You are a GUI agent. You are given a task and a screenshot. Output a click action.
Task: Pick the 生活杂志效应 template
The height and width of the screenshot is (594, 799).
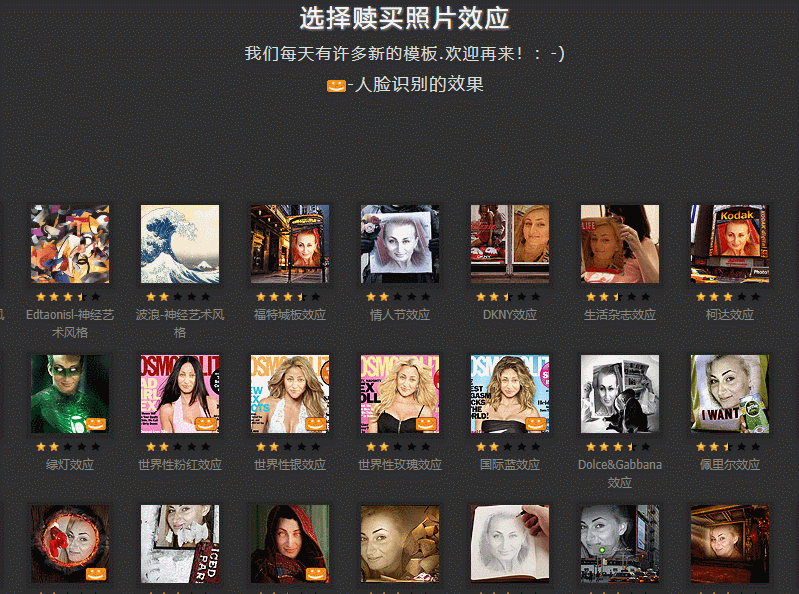(x=620, y=244)
